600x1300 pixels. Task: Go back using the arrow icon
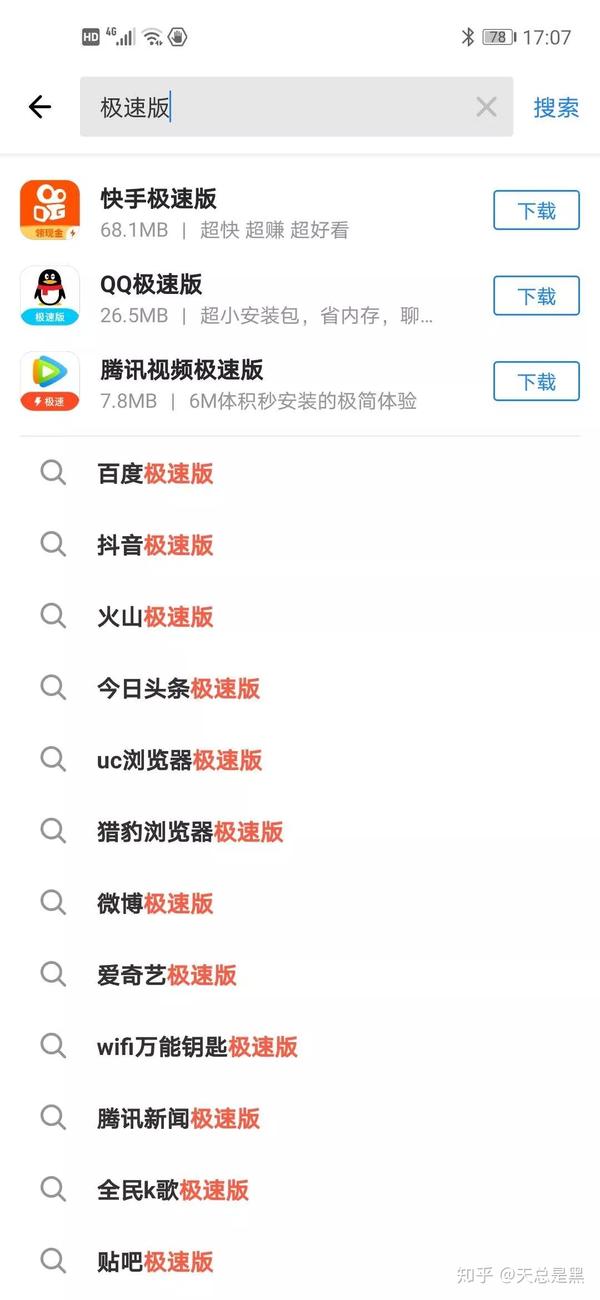click(40, 107)
